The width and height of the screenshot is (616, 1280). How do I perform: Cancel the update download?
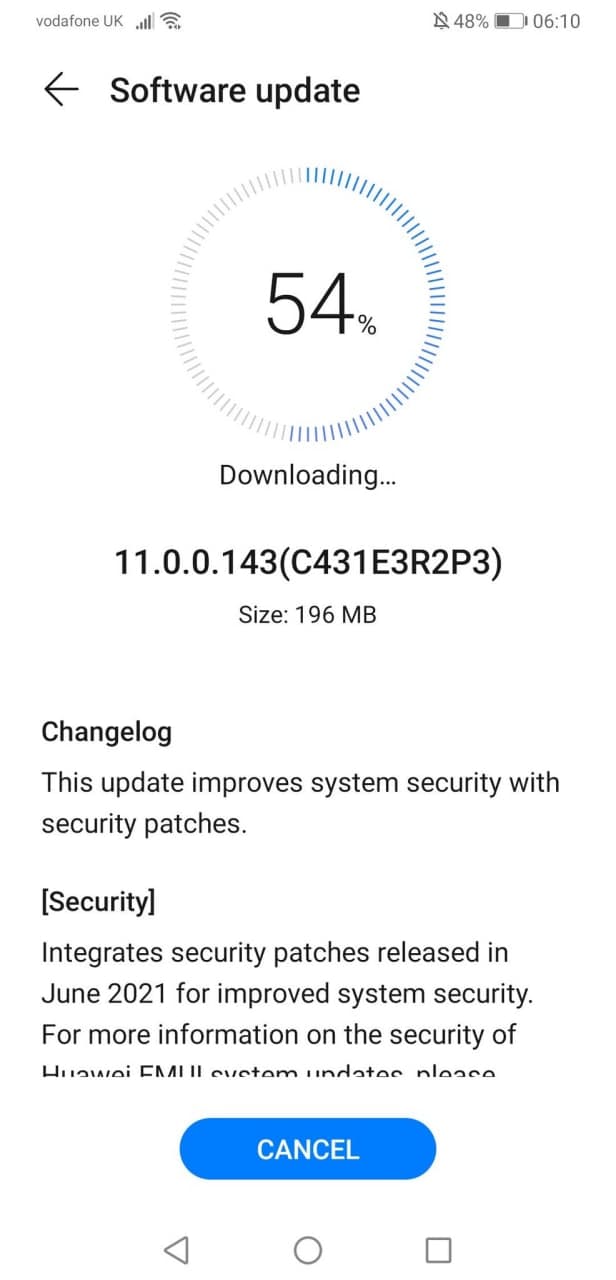tap(307, 1149)
